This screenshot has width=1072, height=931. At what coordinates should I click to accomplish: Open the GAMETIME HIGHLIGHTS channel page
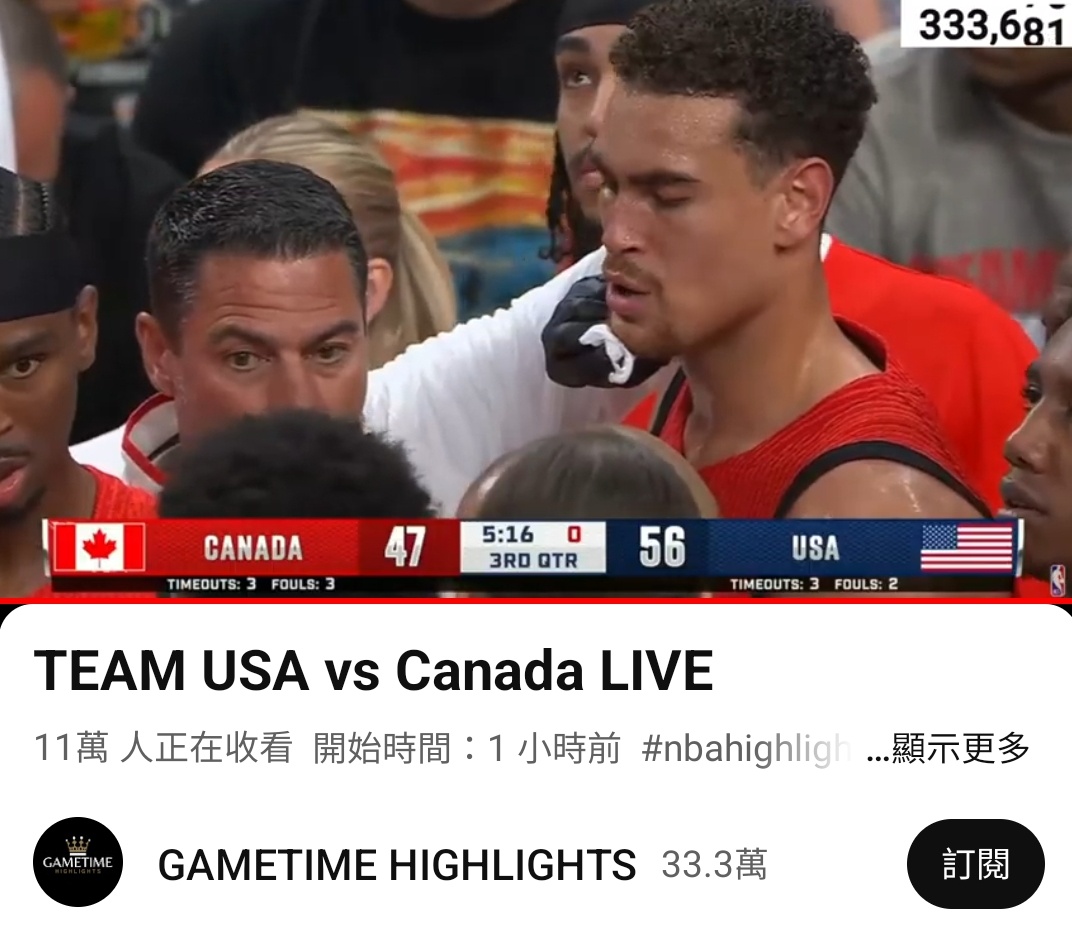tap(397, 865)
